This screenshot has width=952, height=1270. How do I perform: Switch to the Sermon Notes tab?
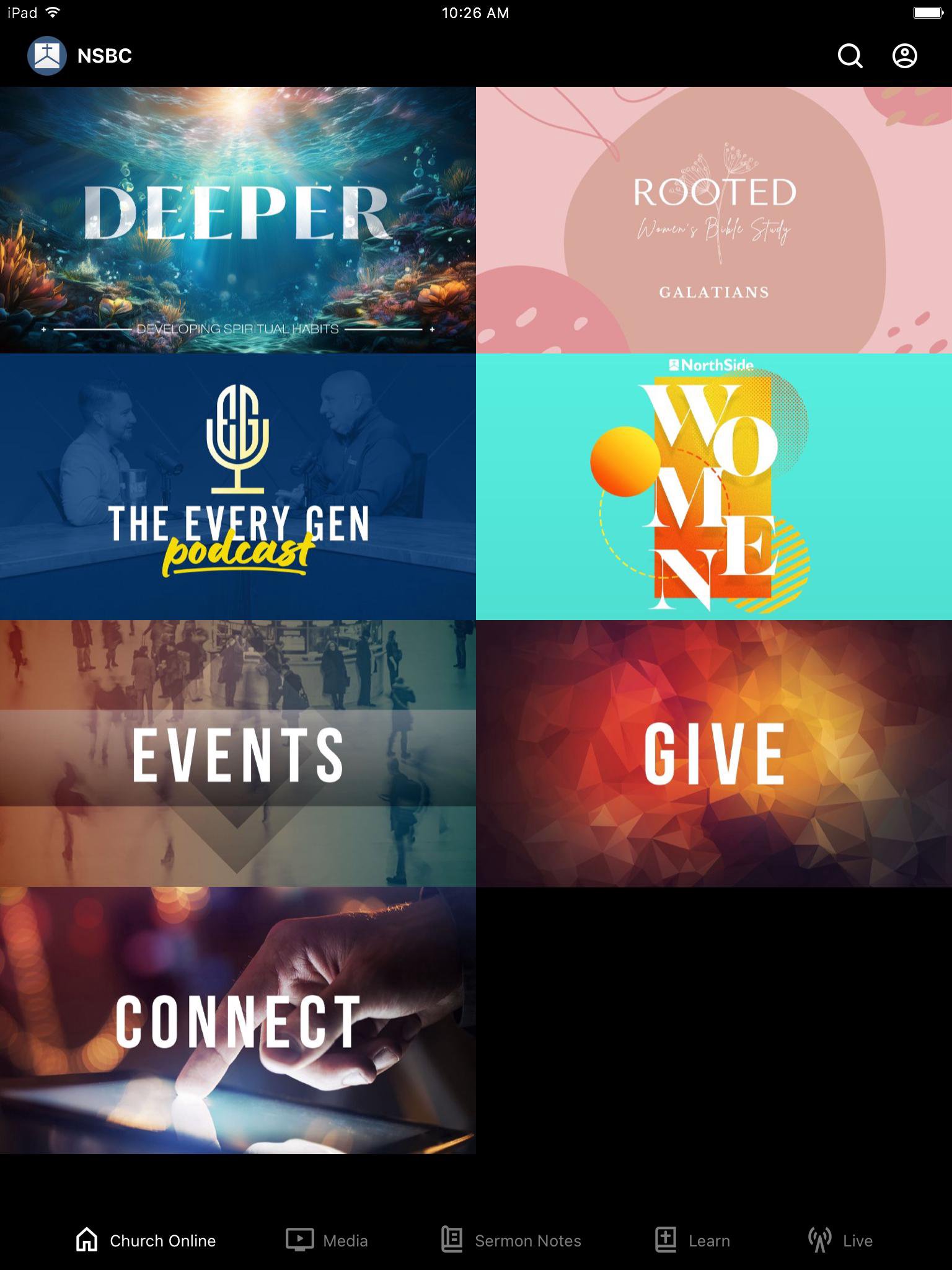click(x=511, y=1240)
